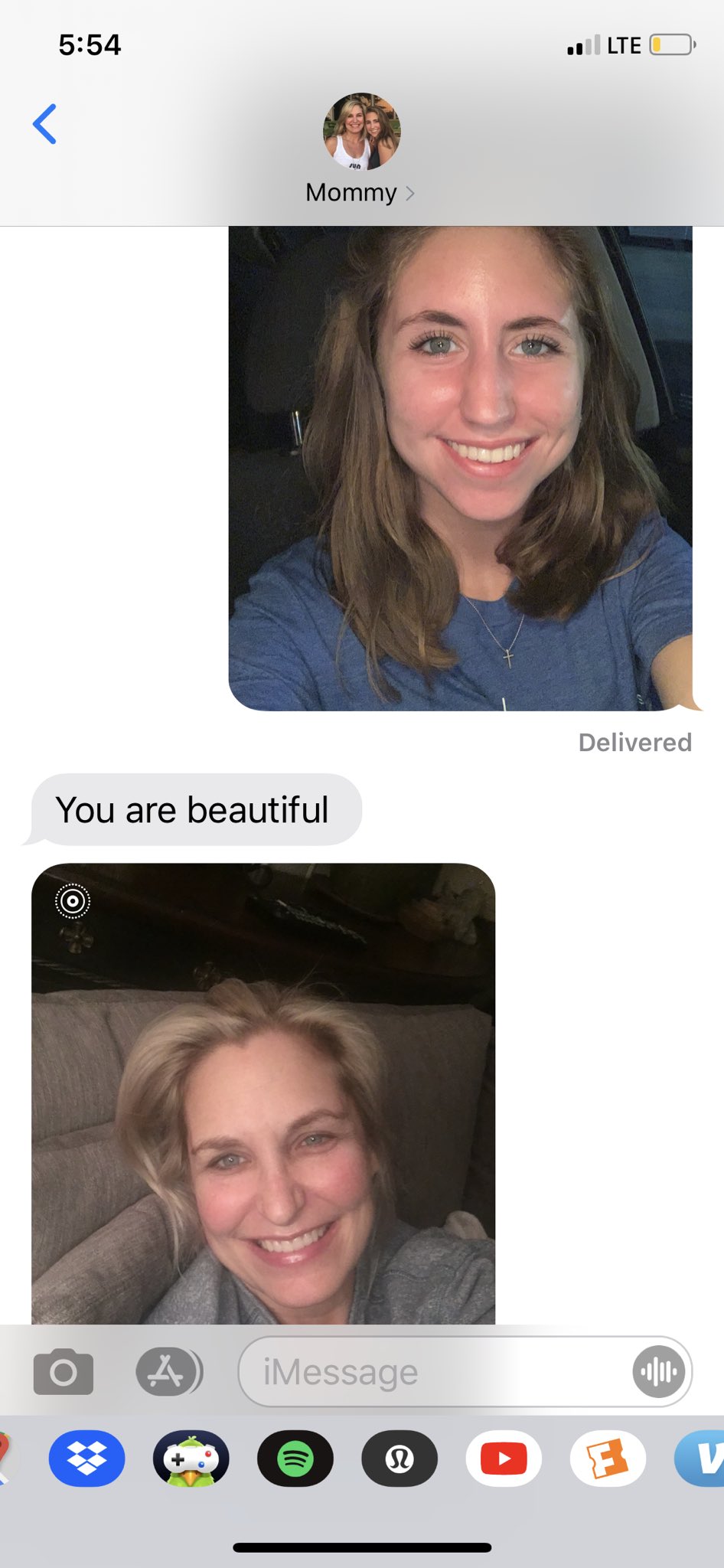Open Mommy contact details
The height and width of the screenshot is (1568, 724).
point(360,150)
